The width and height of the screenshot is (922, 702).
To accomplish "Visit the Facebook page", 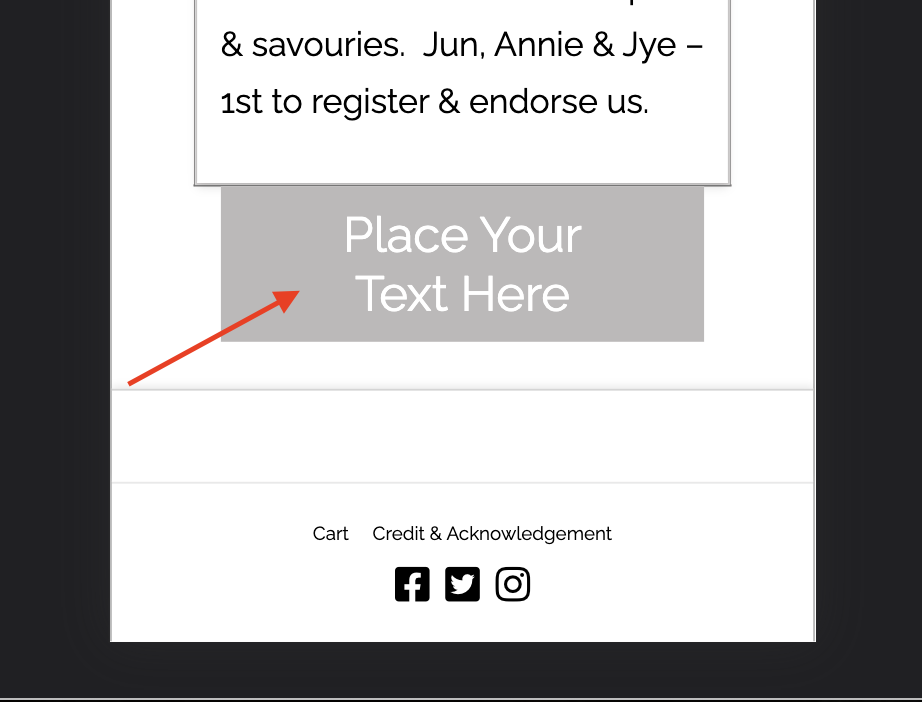I will [x=412, y=584].
